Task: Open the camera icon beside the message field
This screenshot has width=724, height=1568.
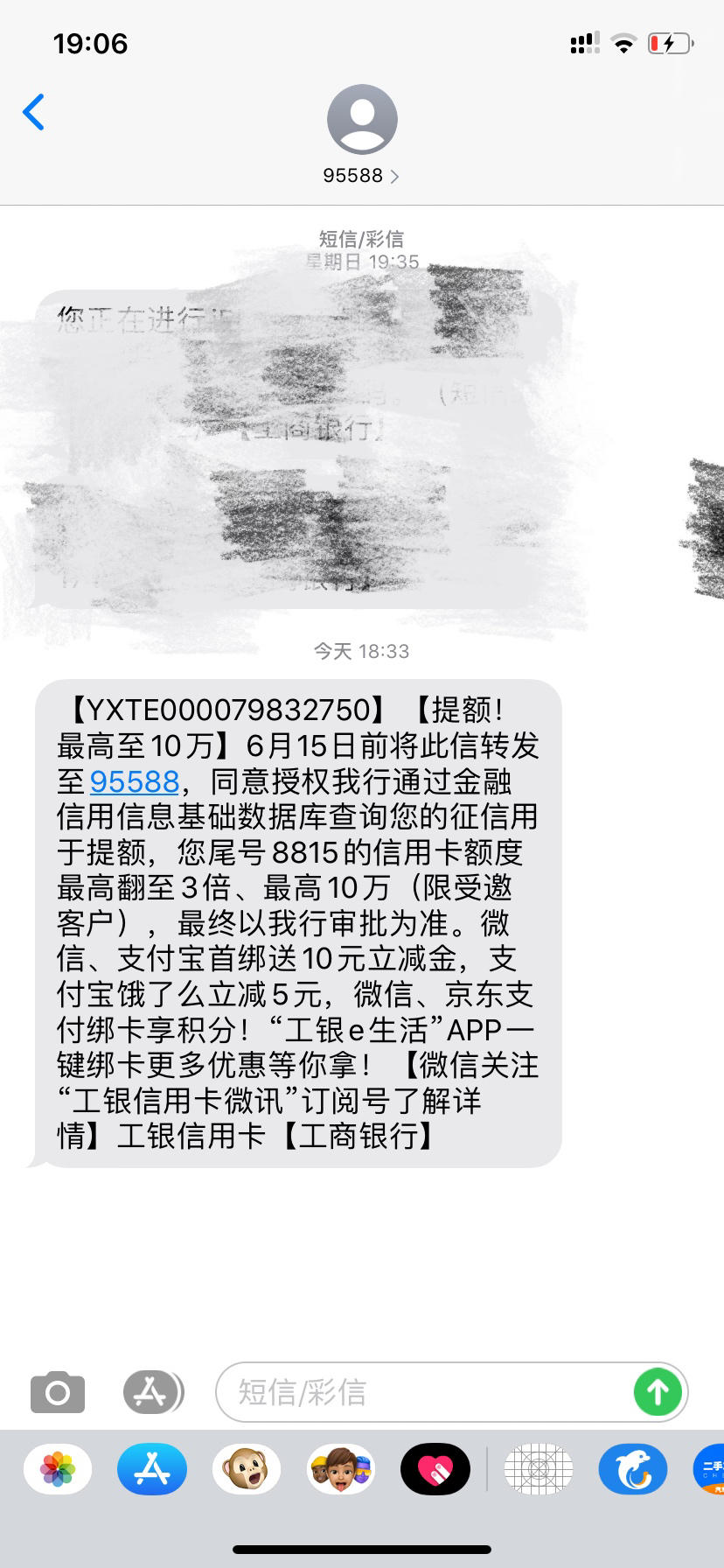Action: tap(56, 1391)
